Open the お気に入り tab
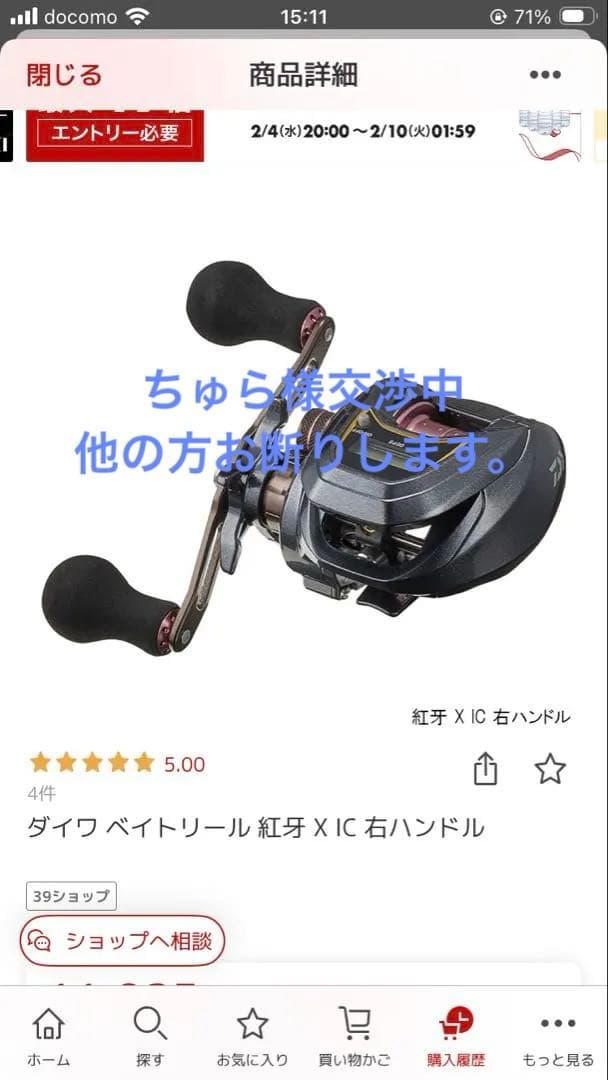Image resolution: width=608 pixels, height=1080 pixels. (x=252, y=1035)
